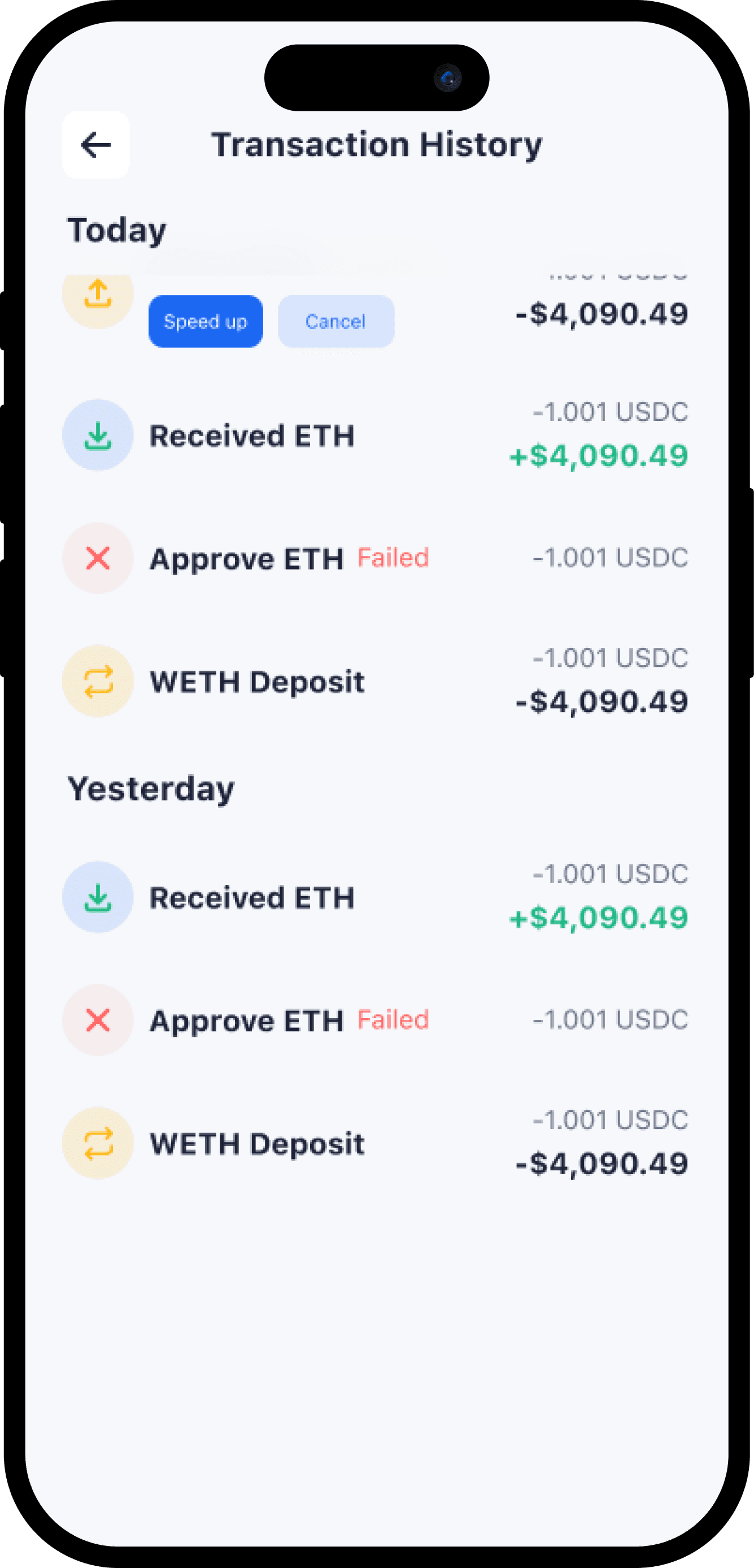Speed up the pending transaction

tap(206, 322)
